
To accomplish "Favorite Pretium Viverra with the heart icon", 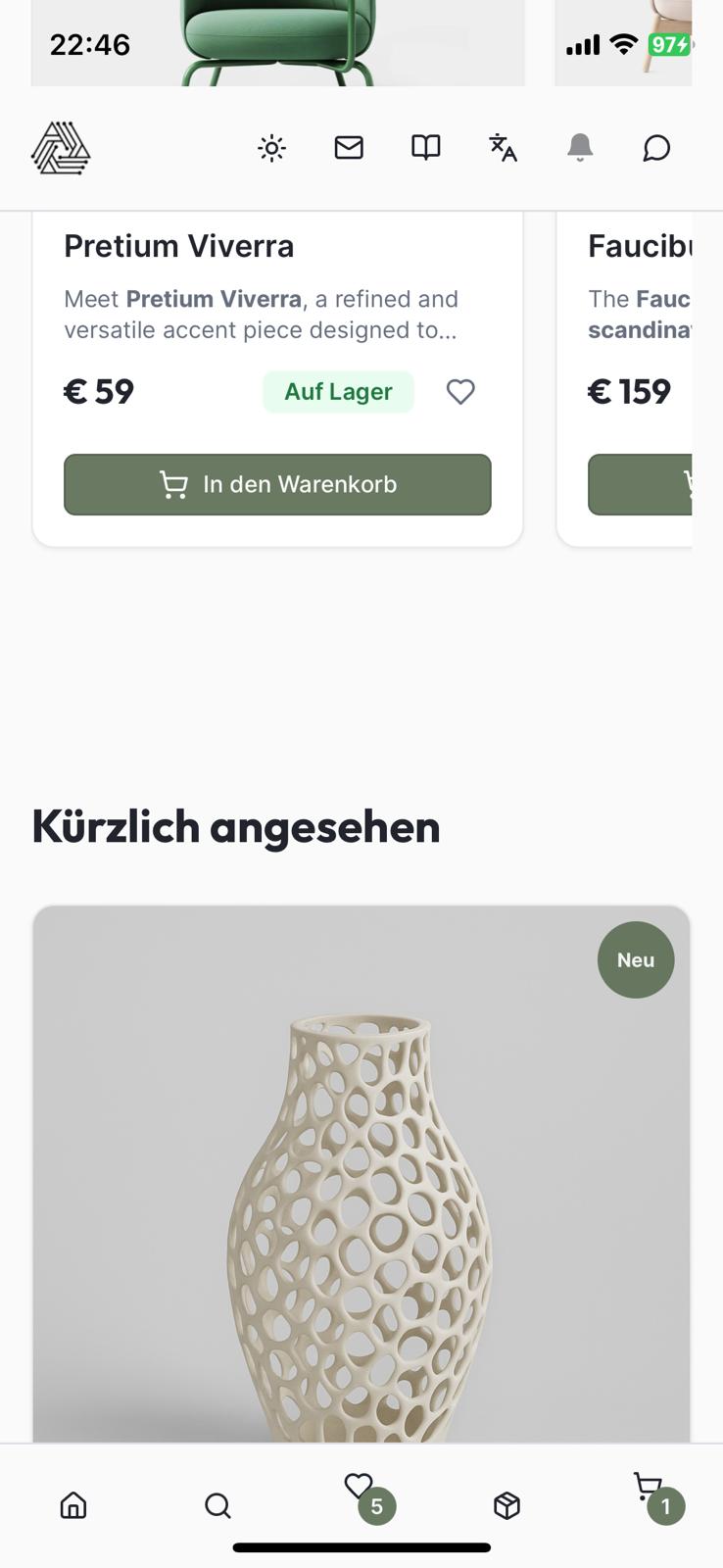I will [x=460, y=392].
